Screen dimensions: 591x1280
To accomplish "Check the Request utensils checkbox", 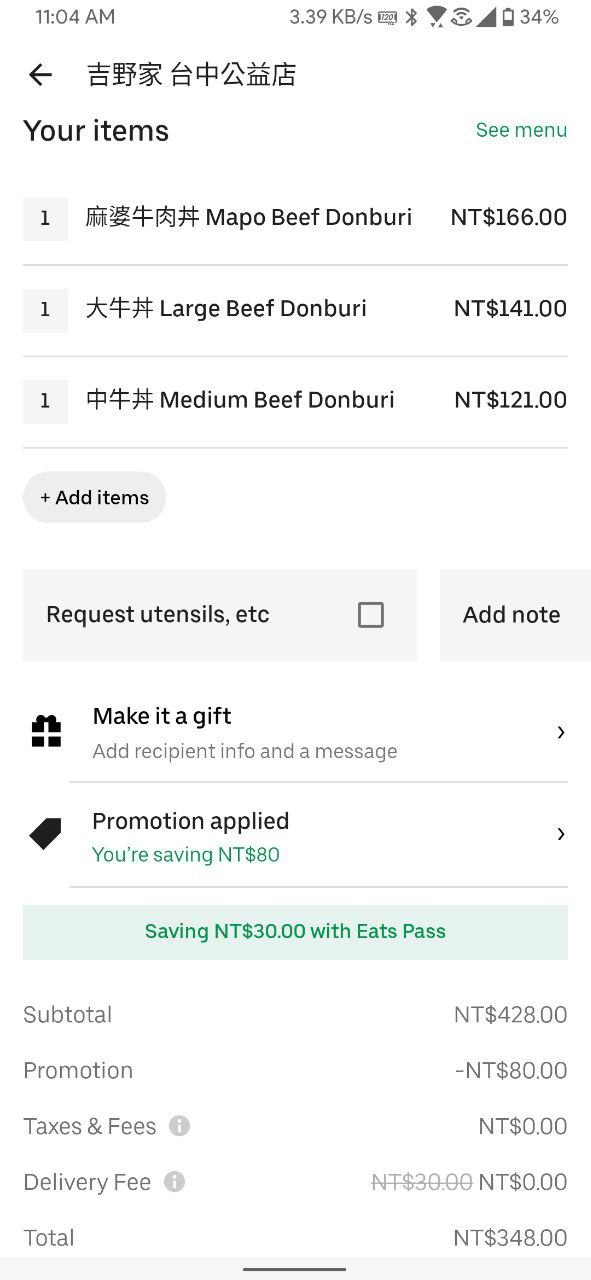I will 371,615.
